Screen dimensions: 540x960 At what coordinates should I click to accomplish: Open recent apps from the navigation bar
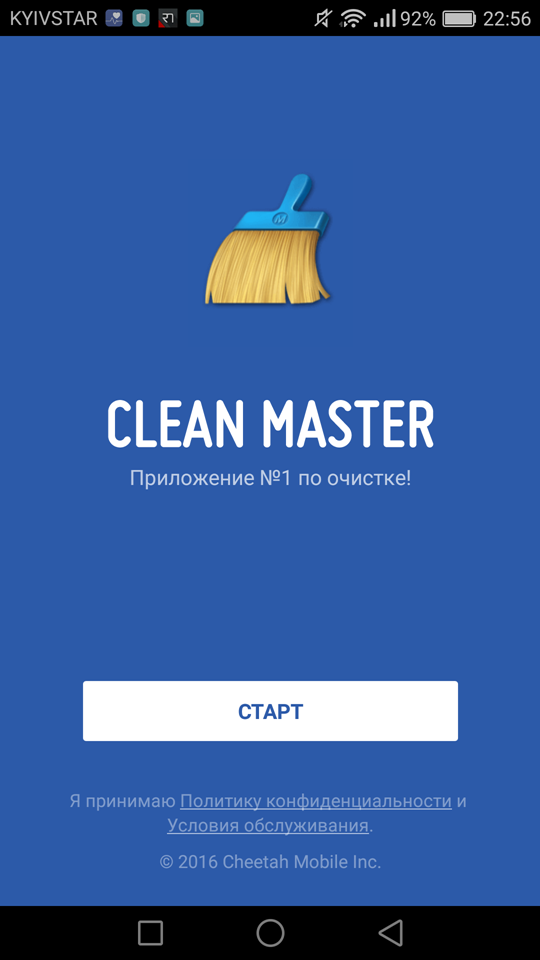[150, 933]
